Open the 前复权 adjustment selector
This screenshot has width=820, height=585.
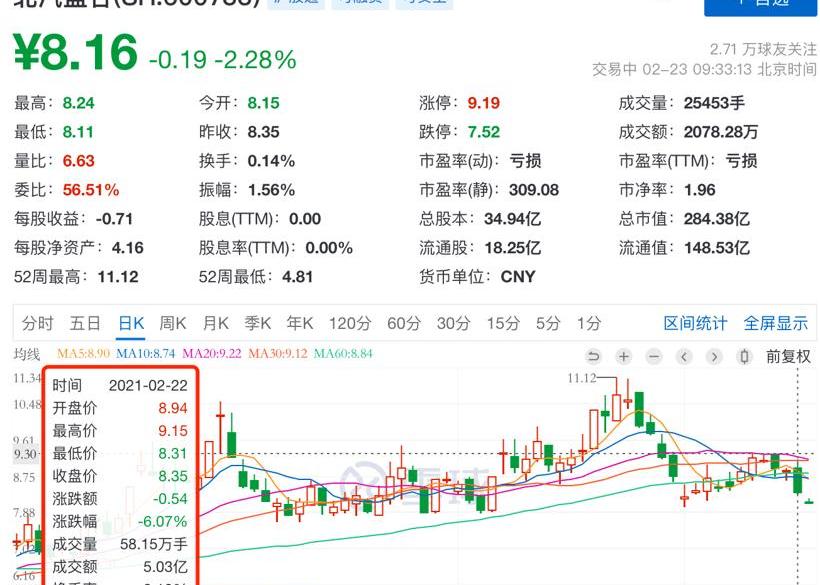click(x=788, y=356)
